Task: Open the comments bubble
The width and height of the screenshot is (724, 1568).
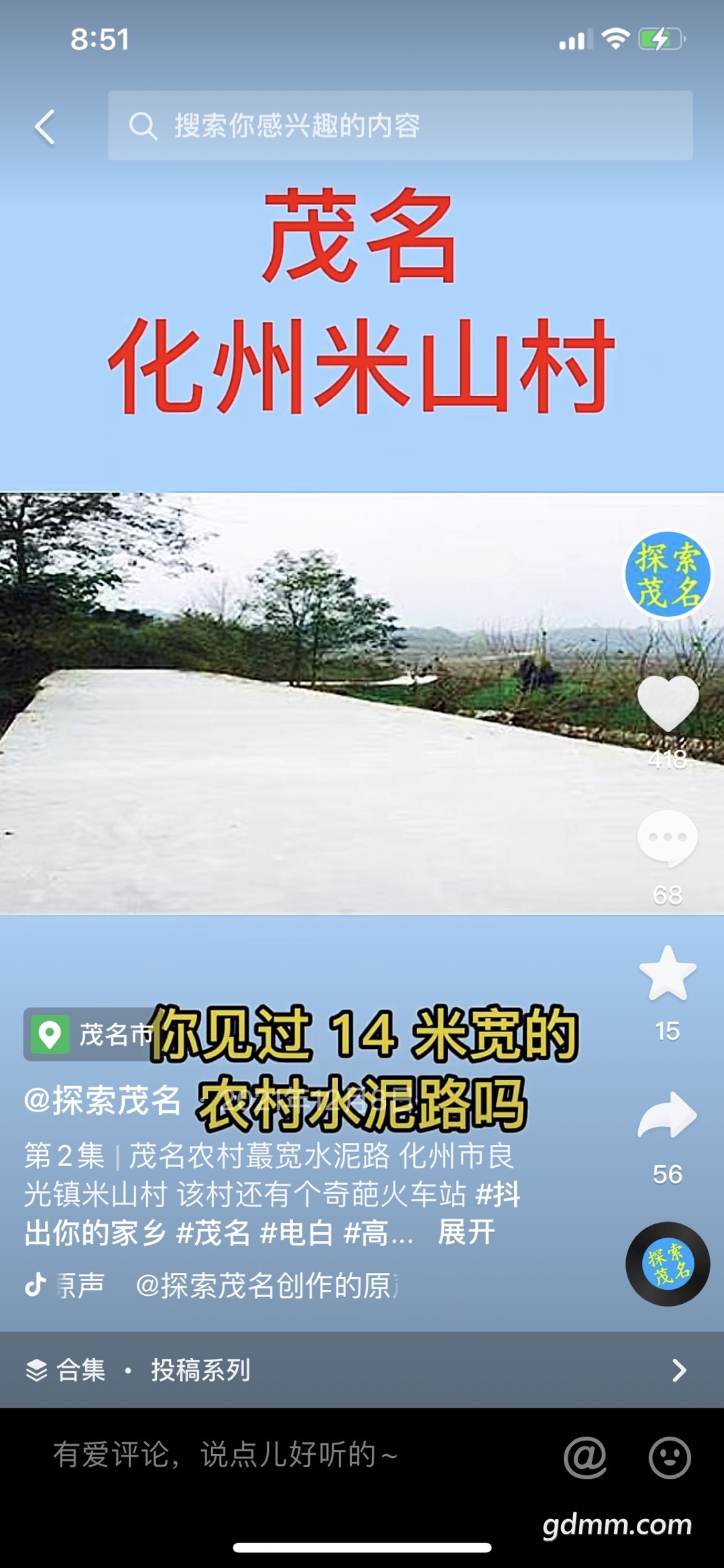Action: [668, 838]
